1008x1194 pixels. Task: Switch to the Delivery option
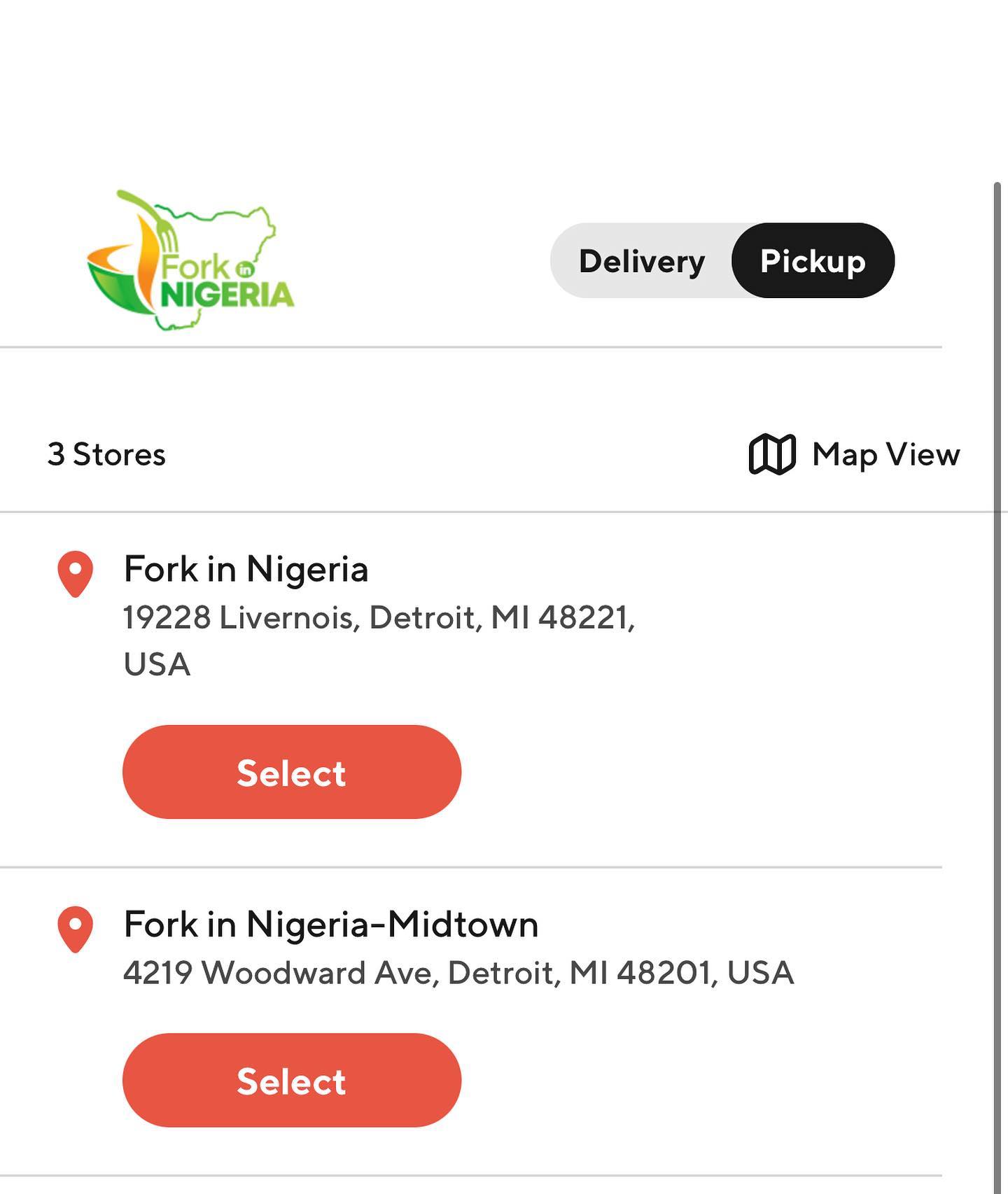[x=641, y=261]
